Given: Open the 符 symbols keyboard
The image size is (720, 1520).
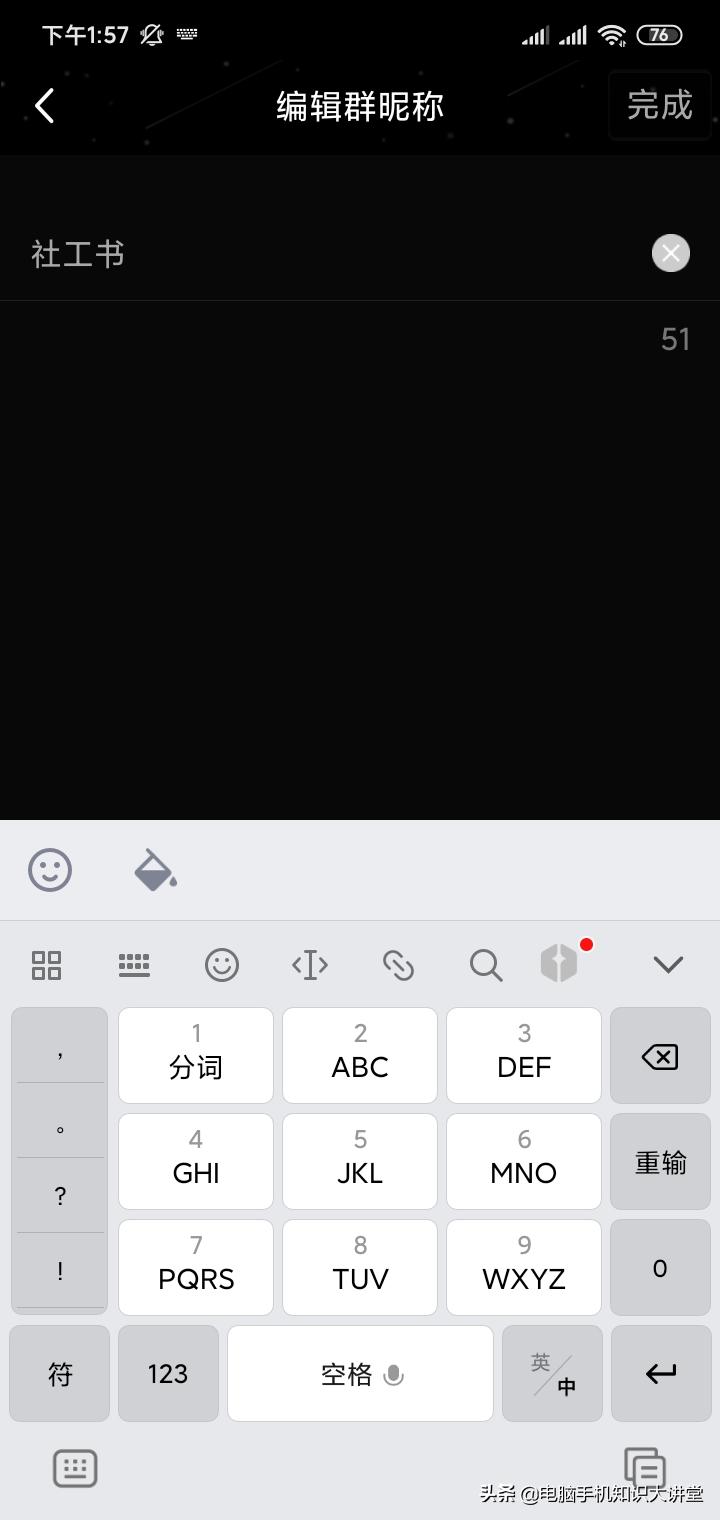Looking at the screenshot, I should (60, 1374).
